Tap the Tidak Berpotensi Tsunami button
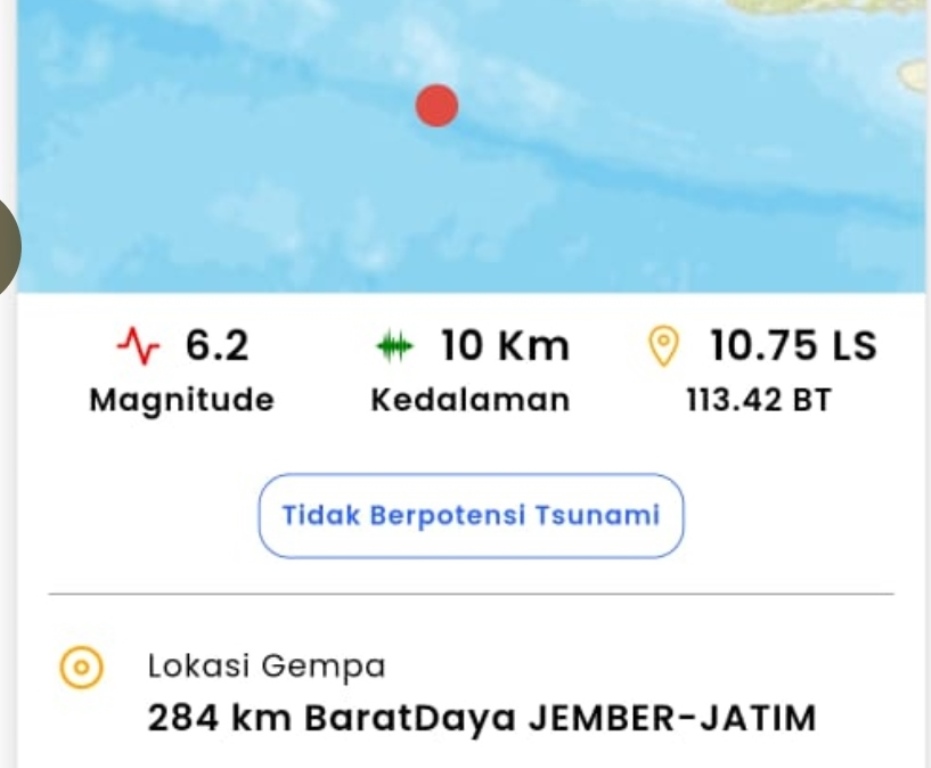The image size is (931, 768). point(471,515)
